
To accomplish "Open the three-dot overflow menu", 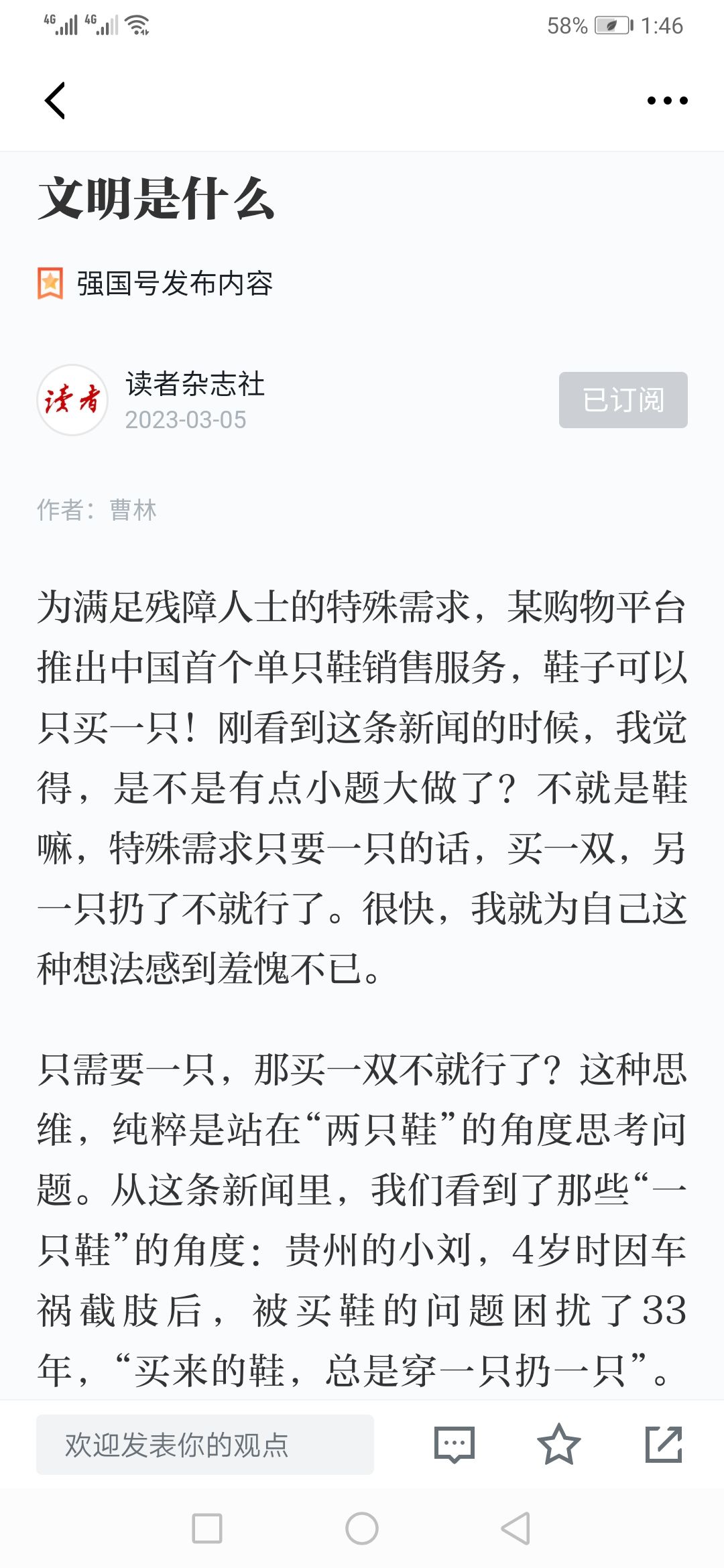I will click(667, 101).
